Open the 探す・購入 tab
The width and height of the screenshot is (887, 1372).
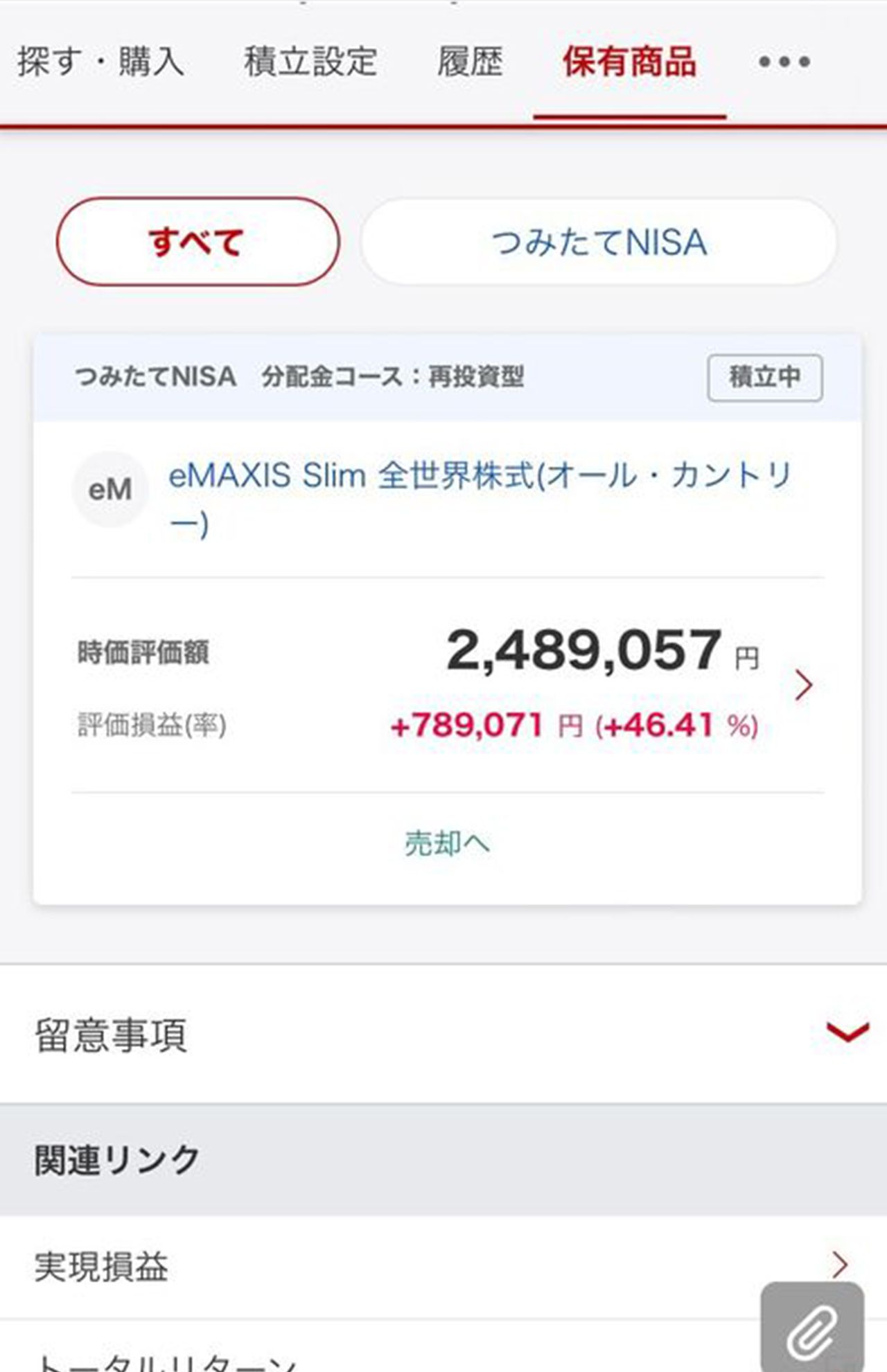[102, 61]
